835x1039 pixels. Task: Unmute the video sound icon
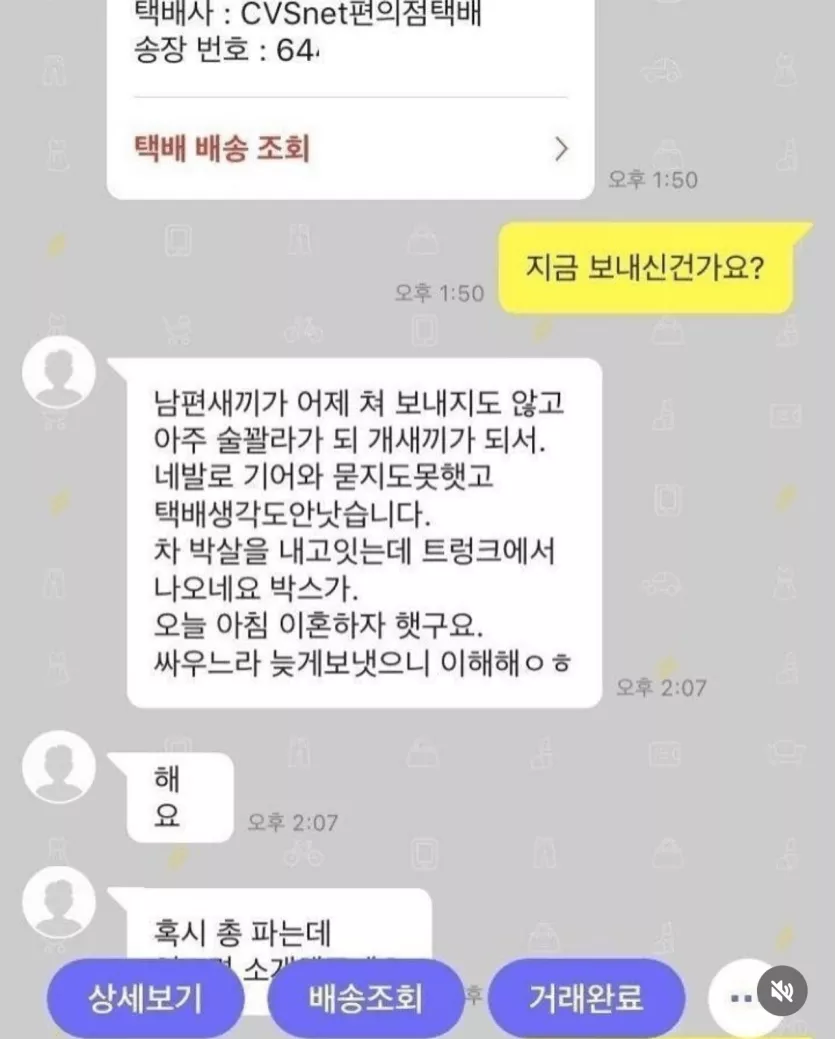pos(782,990)
